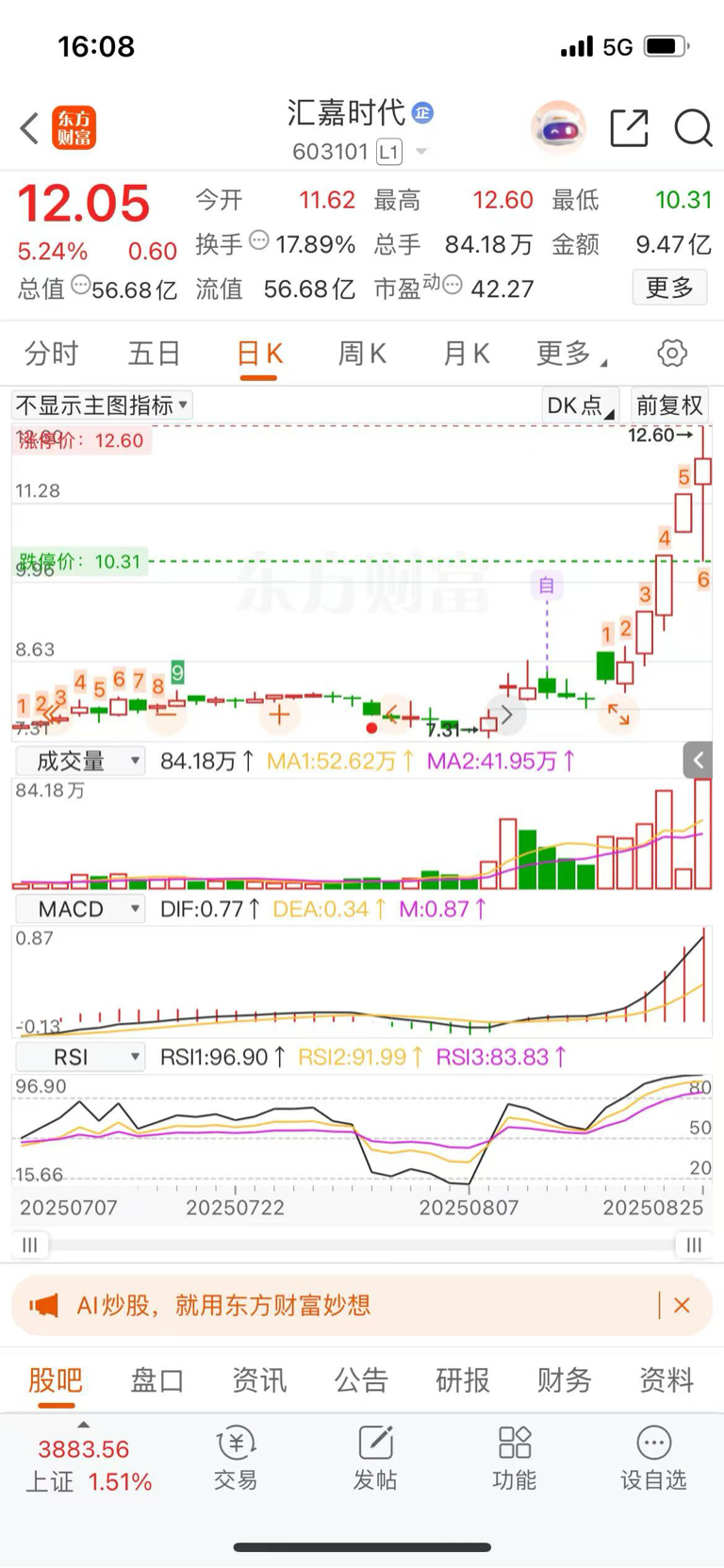
Task: Add stock via 设自选
Action: click(653, 1458)
